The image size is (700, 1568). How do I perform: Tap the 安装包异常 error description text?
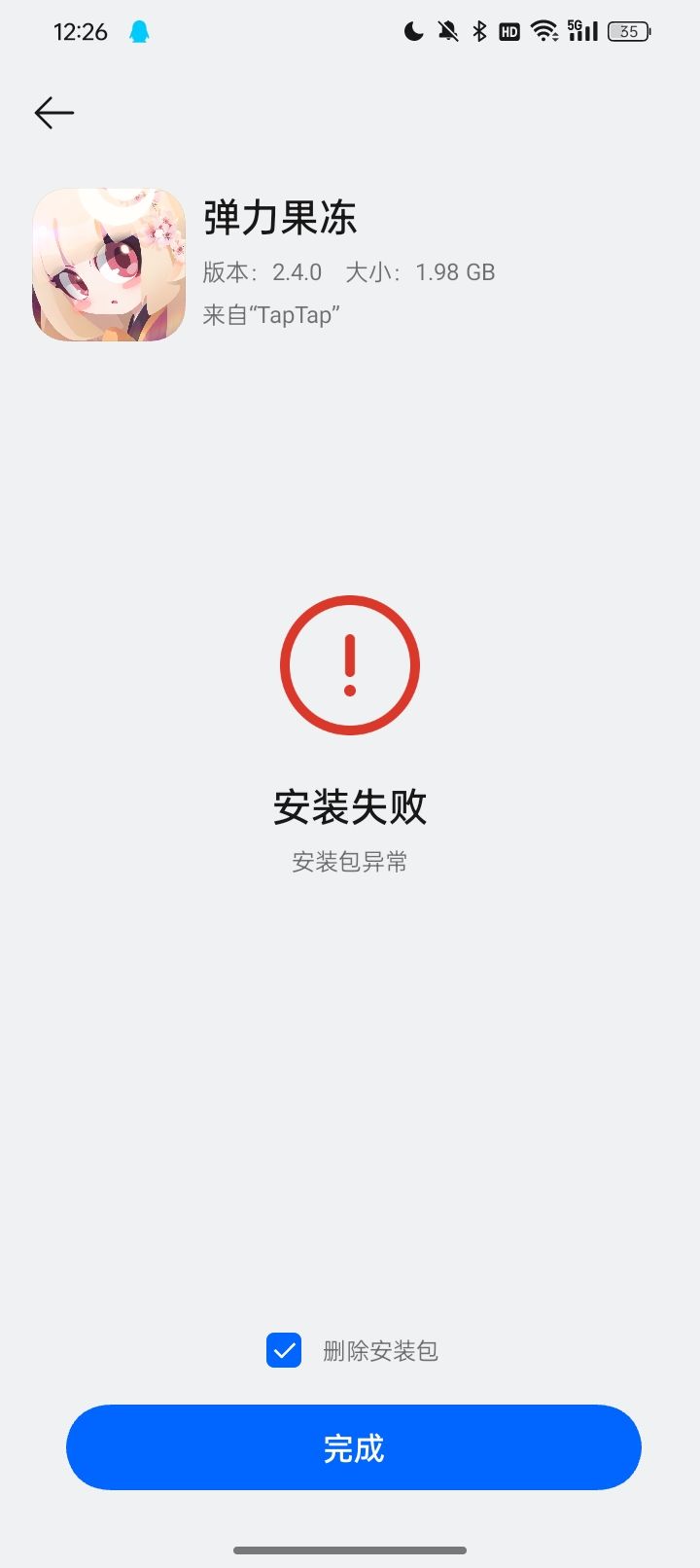tap(350, 862)
